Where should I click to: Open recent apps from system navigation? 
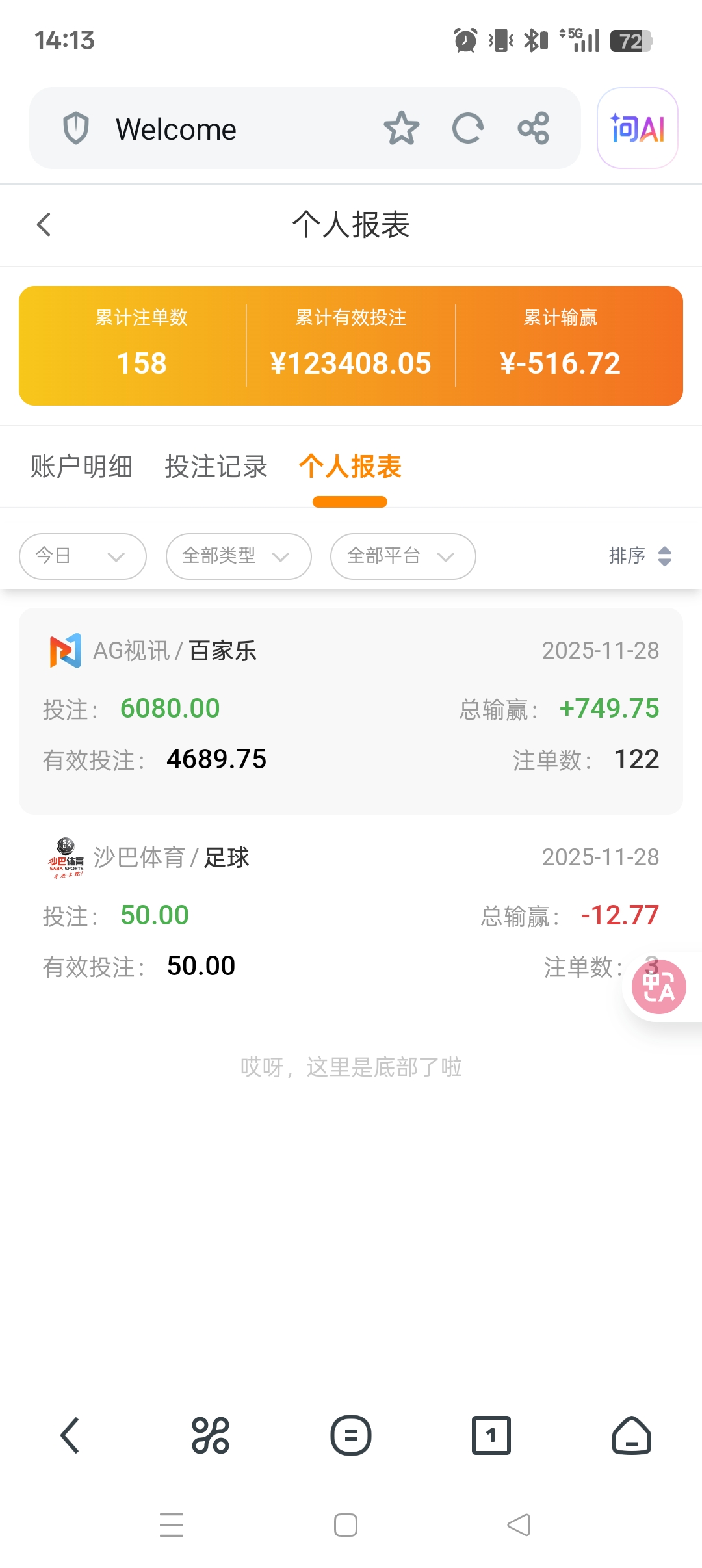coord(172,1524)
